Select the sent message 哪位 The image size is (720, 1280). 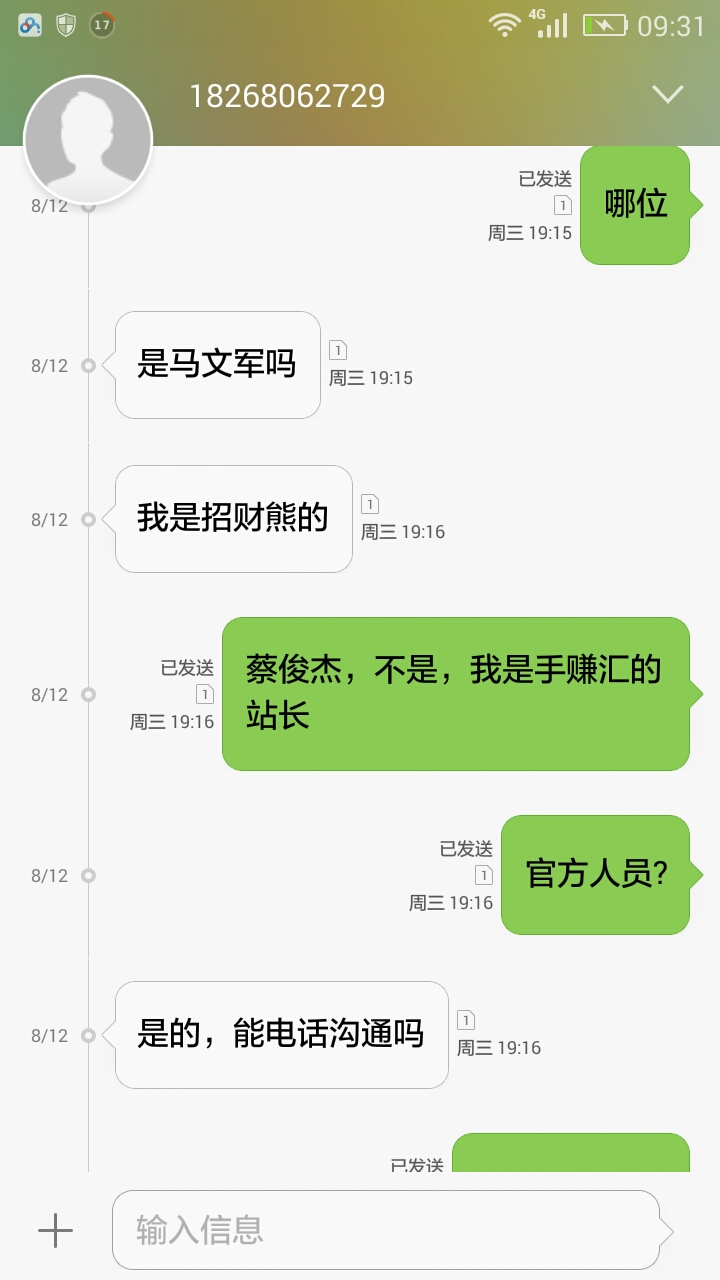point(635,205)
